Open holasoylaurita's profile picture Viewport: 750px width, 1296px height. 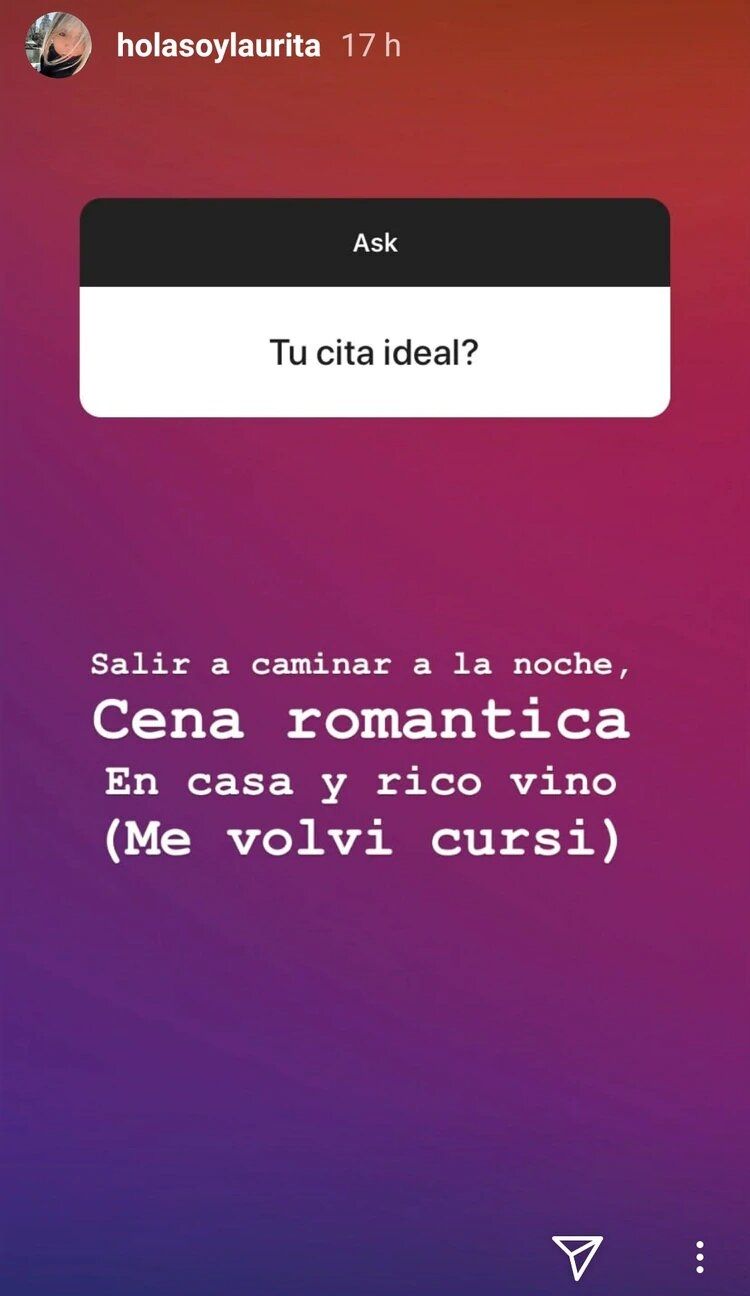(x=58, y=46)
